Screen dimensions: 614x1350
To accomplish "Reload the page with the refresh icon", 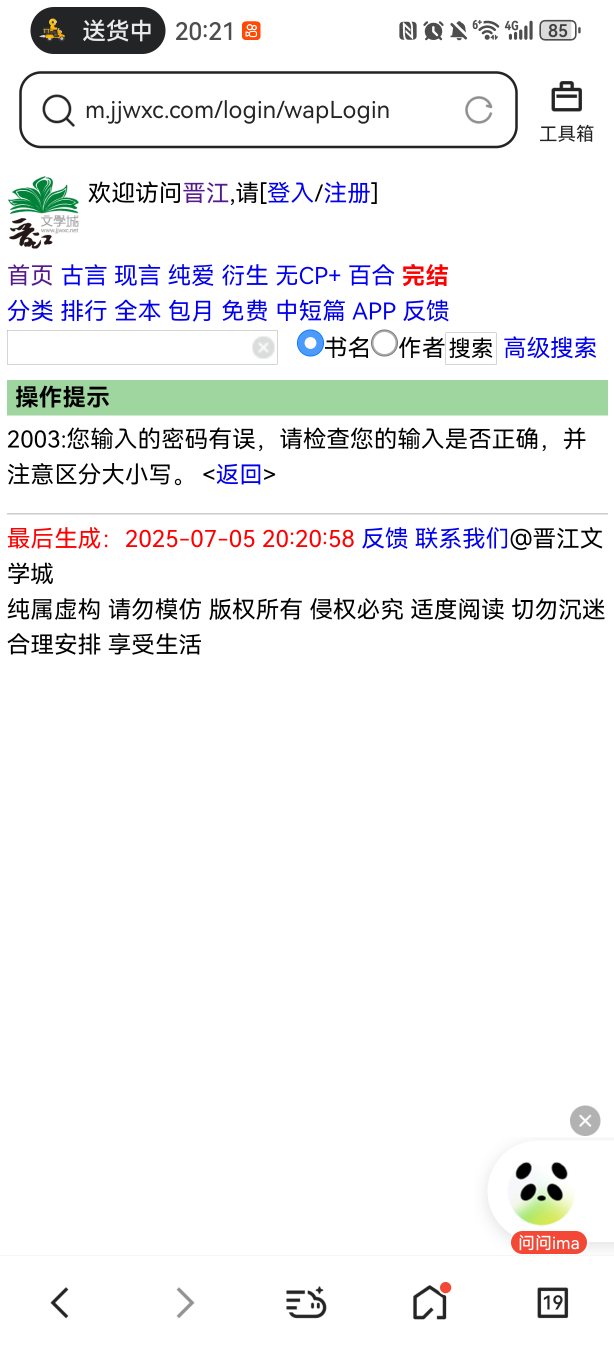I will pyautogui.click(x=479, y=110).
